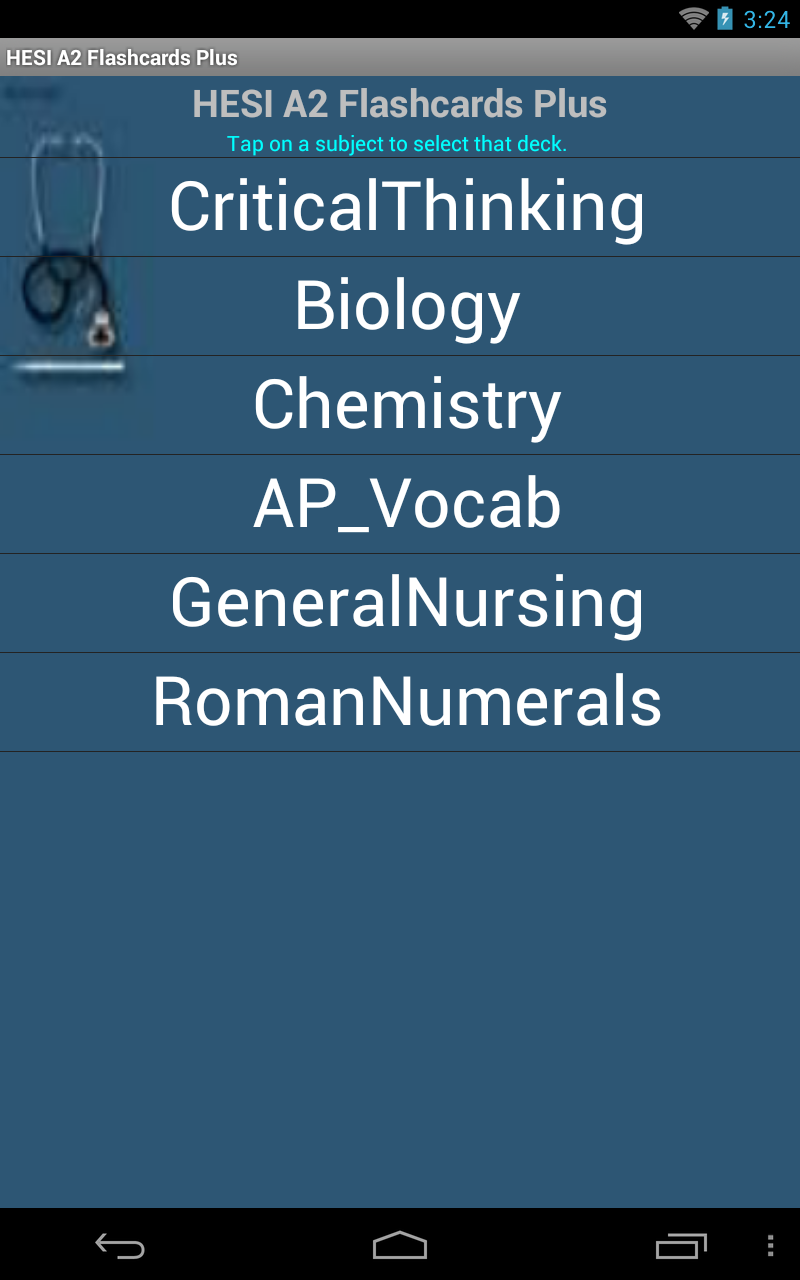Select the CriticalThinking flashcard deck
This screenshot has width=800, height=1280.
[400, 205]
